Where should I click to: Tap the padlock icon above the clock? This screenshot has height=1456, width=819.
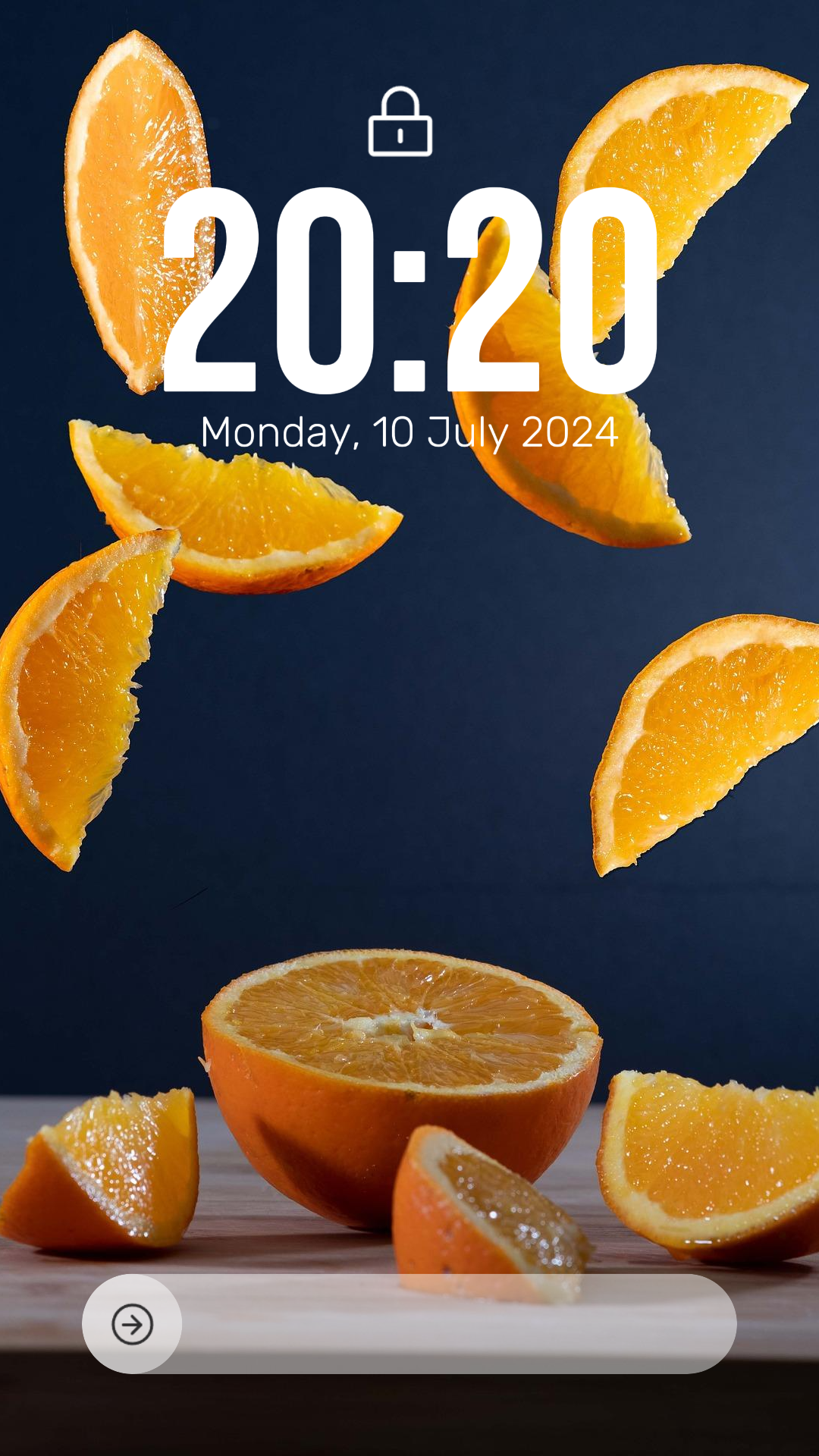coord(400,121)
